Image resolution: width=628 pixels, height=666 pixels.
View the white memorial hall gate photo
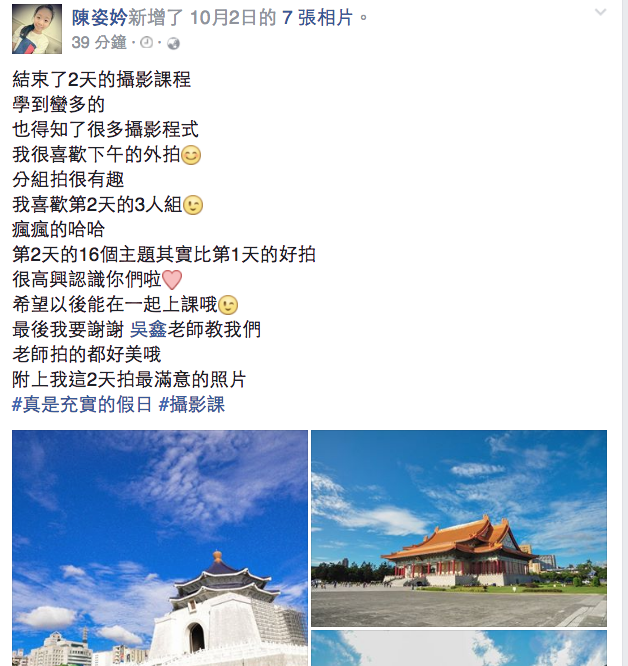coord(160,548)
